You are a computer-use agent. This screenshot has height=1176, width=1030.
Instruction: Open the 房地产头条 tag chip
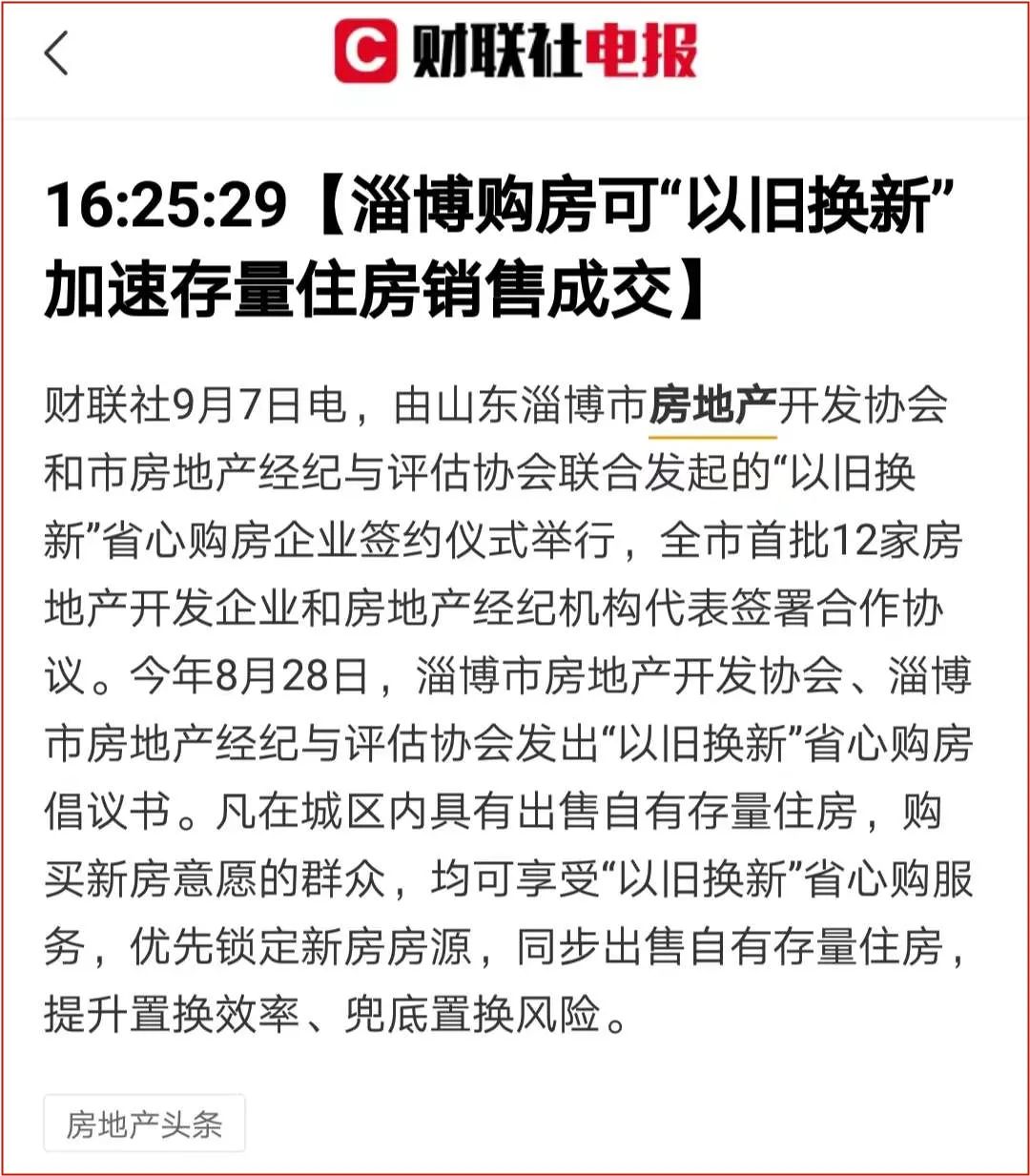(144, 1124)
